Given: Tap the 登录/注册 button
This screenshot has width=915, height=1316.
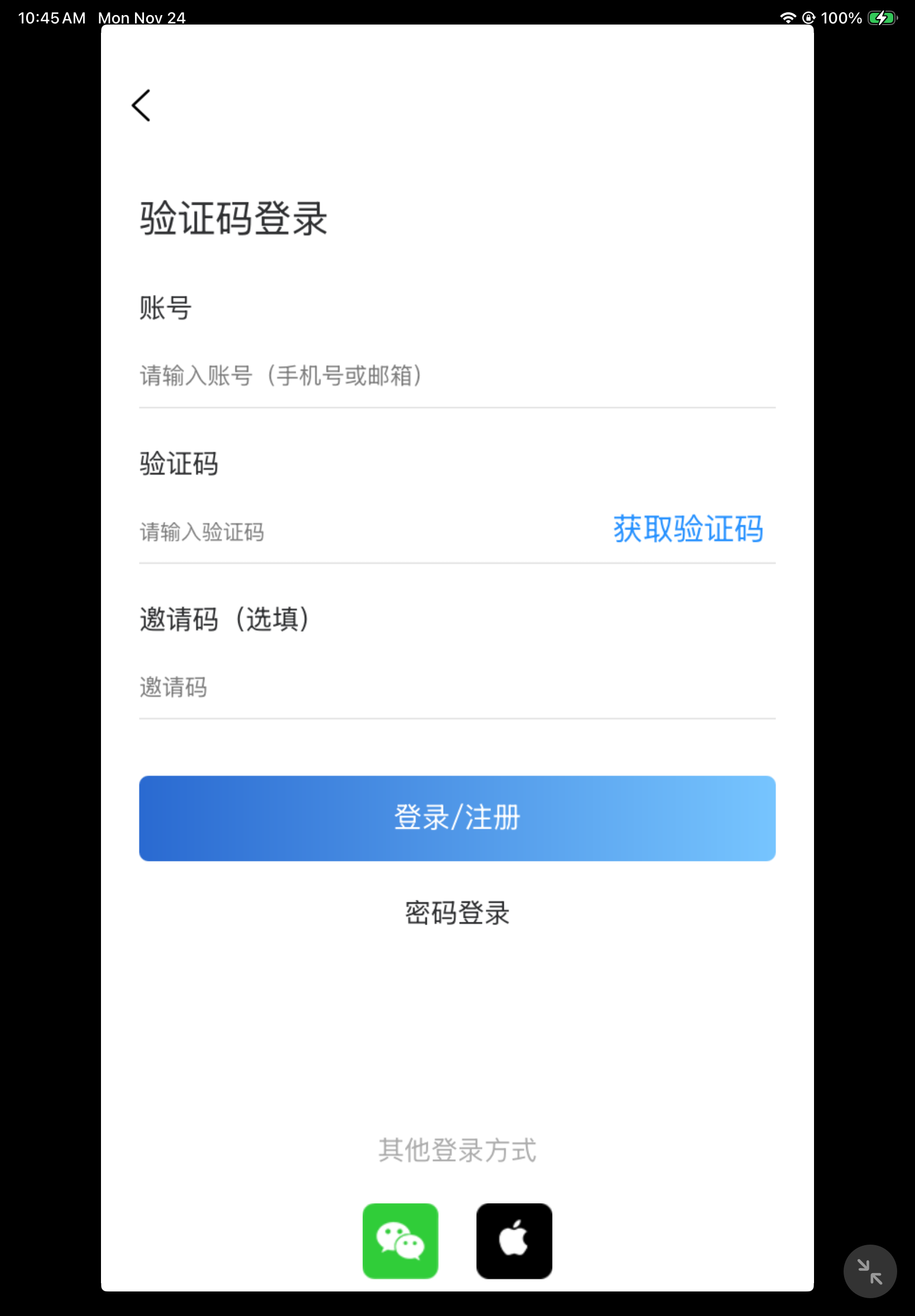Looking at the screenshot, I should point(457,818).
